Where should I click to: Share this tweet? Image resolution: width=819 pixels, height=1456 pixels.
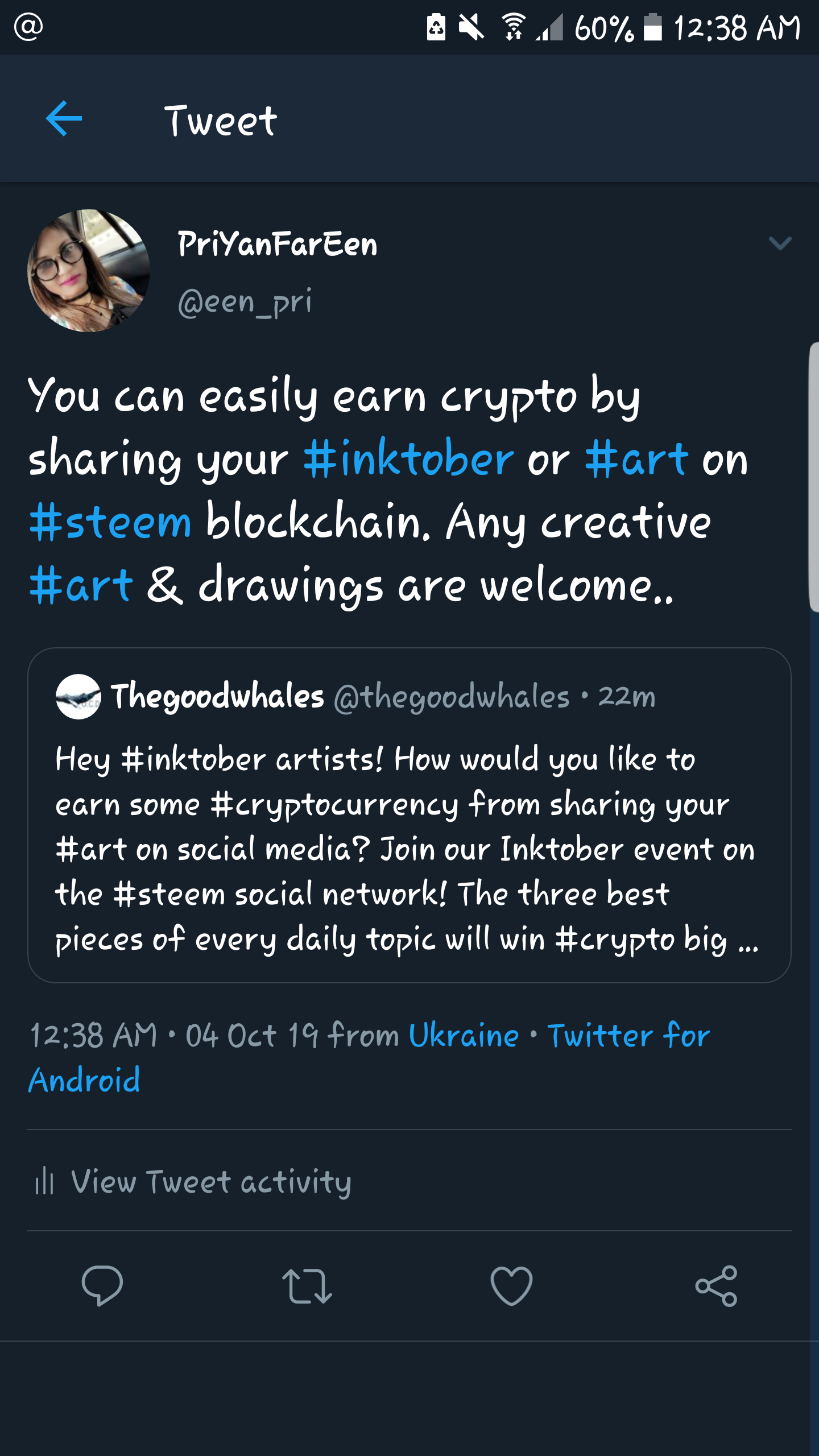716,1285
